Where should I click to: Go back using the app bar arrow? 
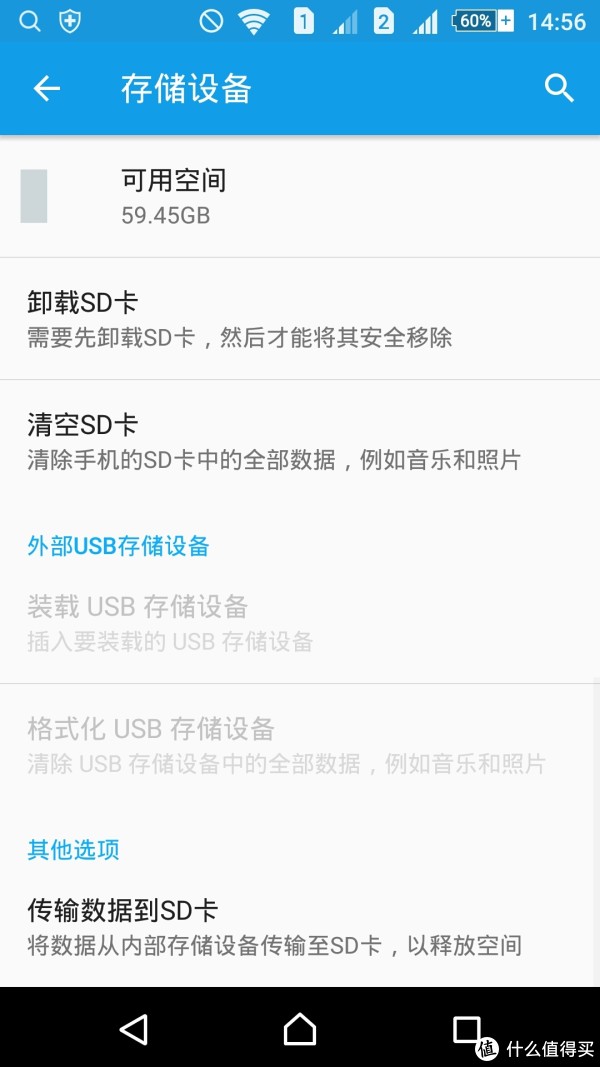(47, 88)
